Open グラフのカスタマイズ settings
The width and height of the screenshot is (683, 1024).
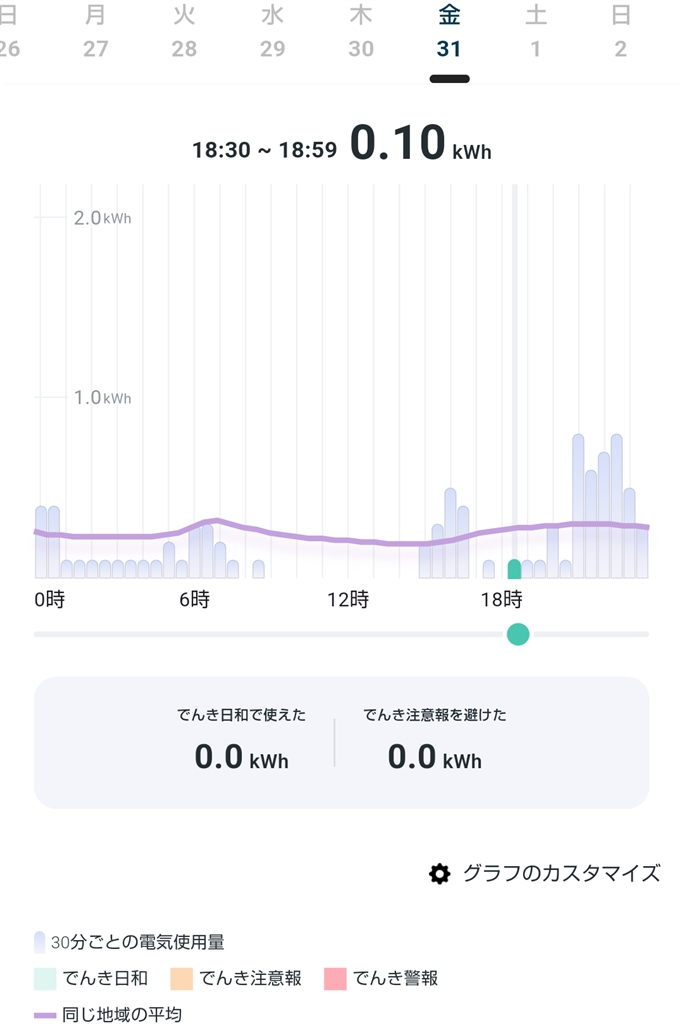point(546,873)
